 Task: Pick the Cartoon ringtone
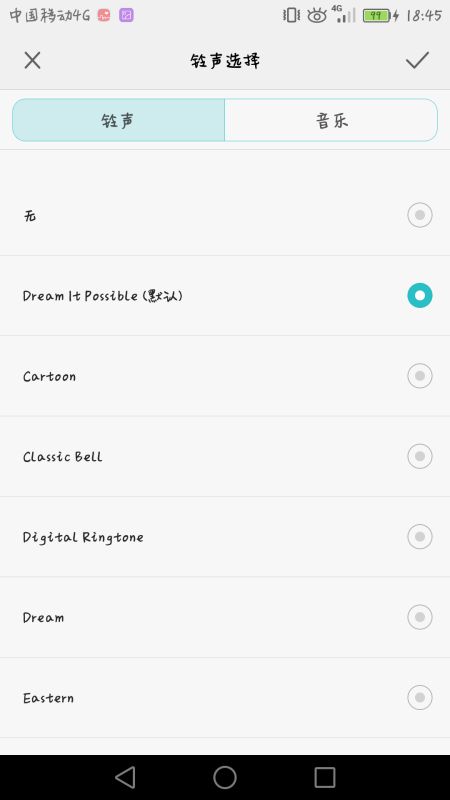[225, 376]
